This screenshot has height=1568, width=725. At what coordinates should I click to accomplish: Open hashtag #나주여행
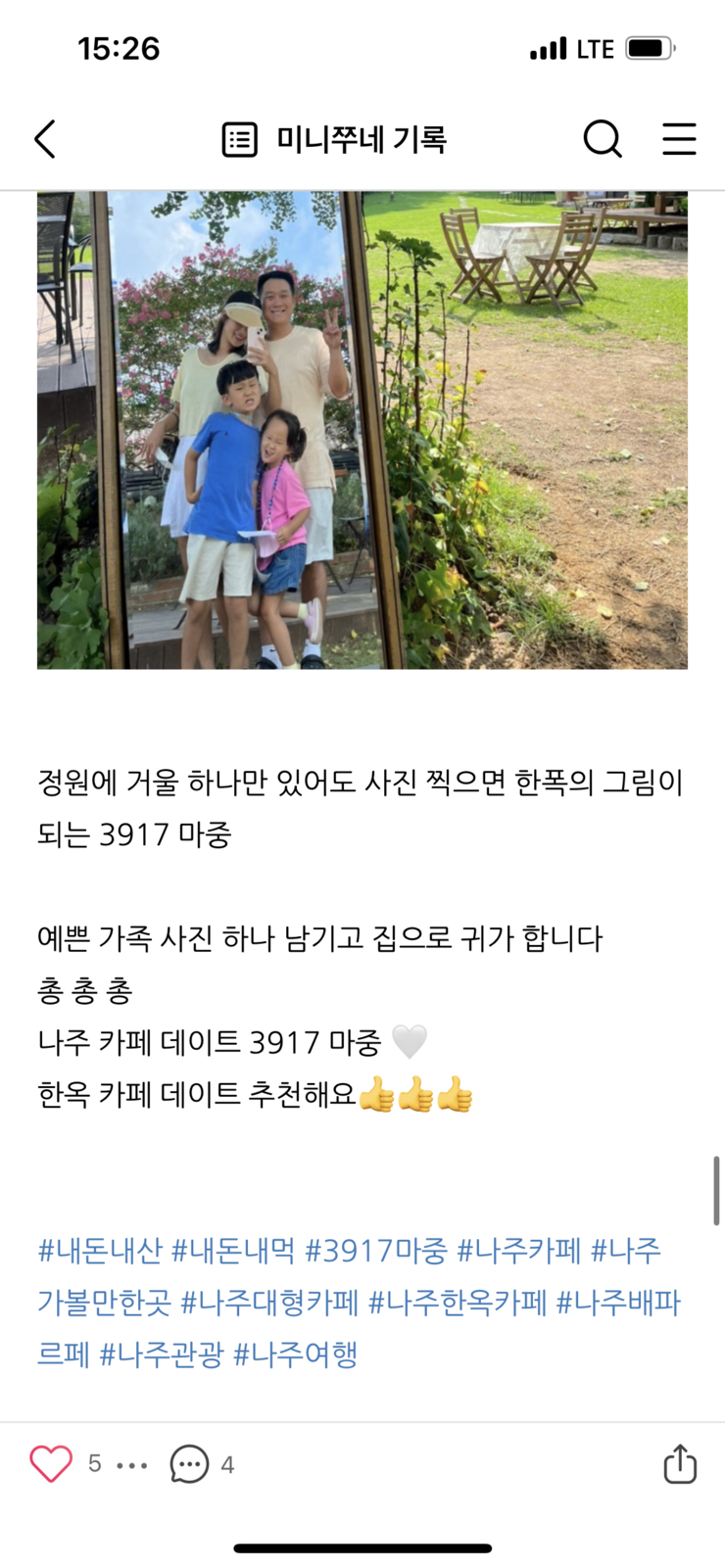coord(295,1355)
